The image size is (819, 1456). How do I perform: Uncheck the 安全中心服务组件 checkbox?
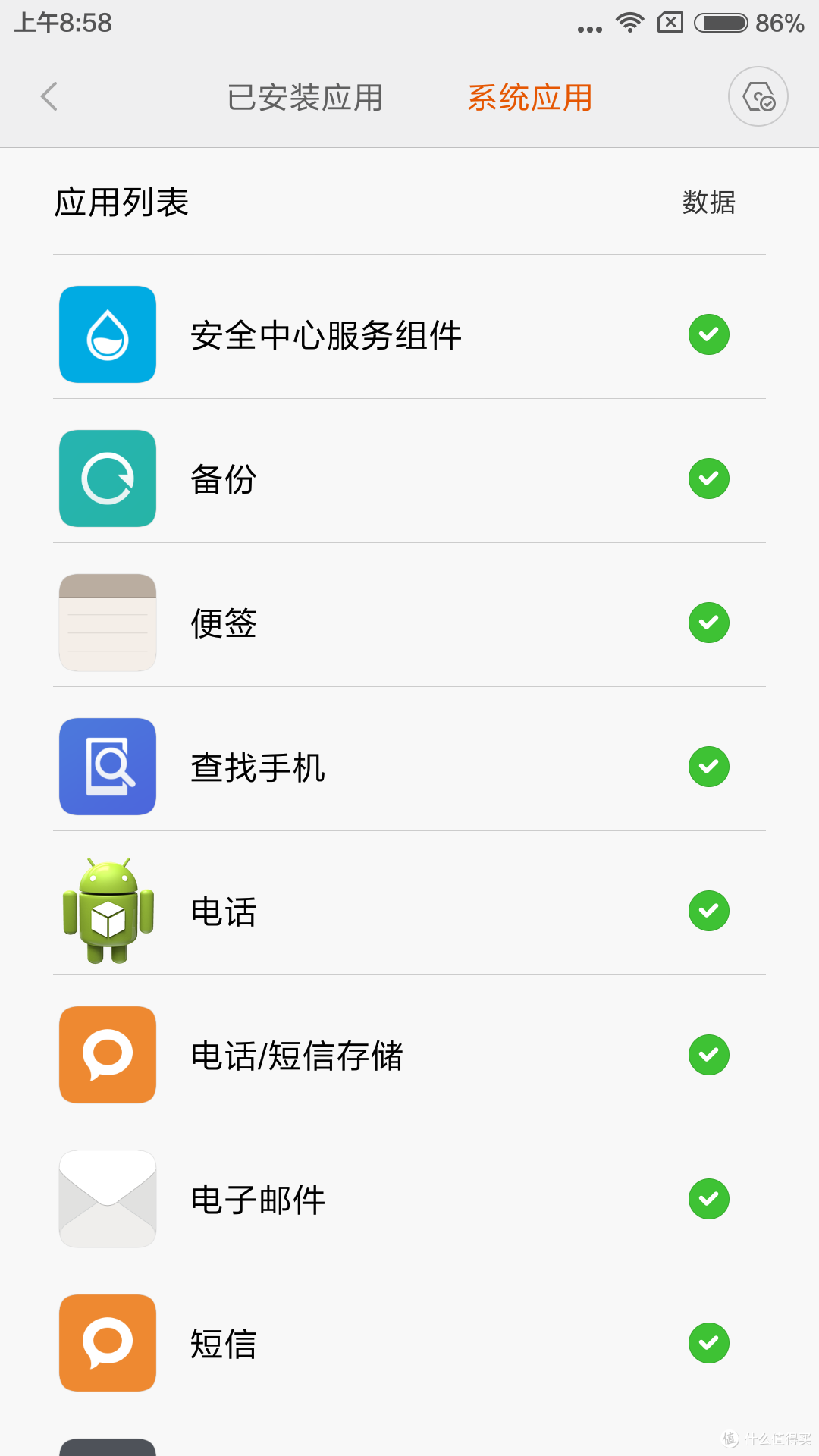(709, 334)
